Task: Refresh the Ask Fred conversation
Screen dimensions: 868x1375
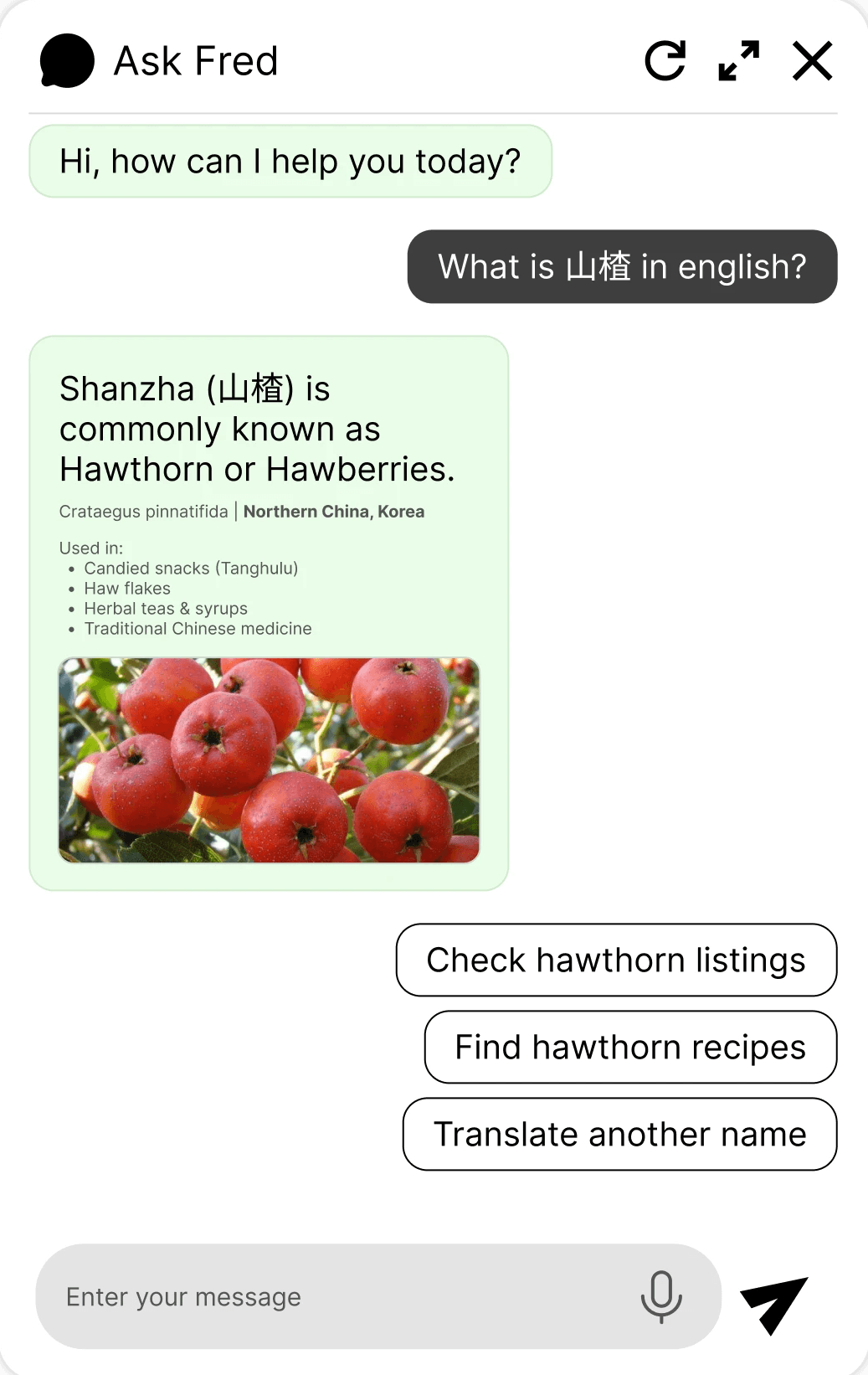Action: [665, 61]
